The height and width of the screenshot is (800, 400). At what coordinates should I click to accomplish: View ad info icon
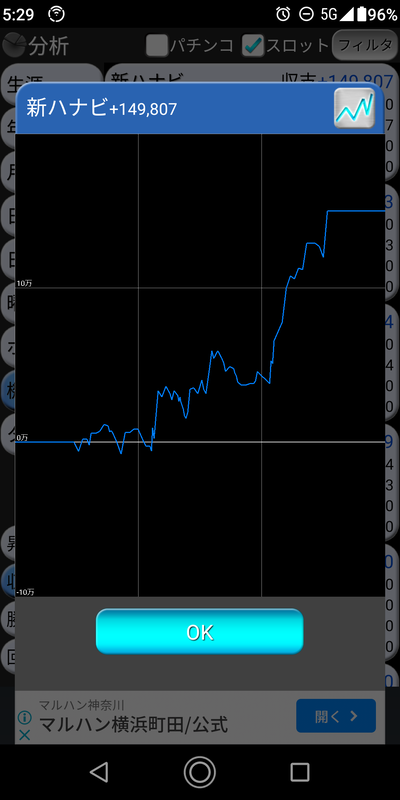tap(24, 718)
